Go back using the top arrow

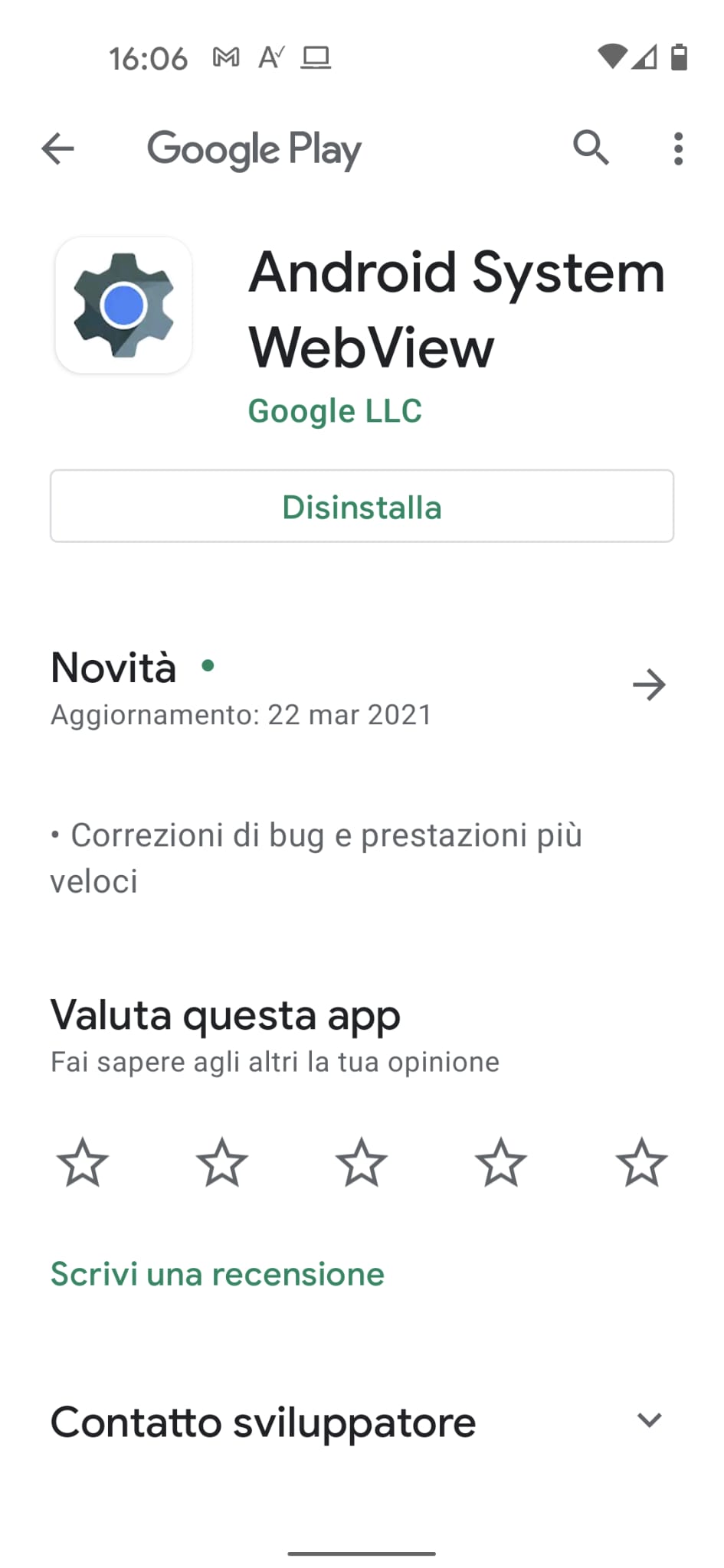tap(57, 149)
